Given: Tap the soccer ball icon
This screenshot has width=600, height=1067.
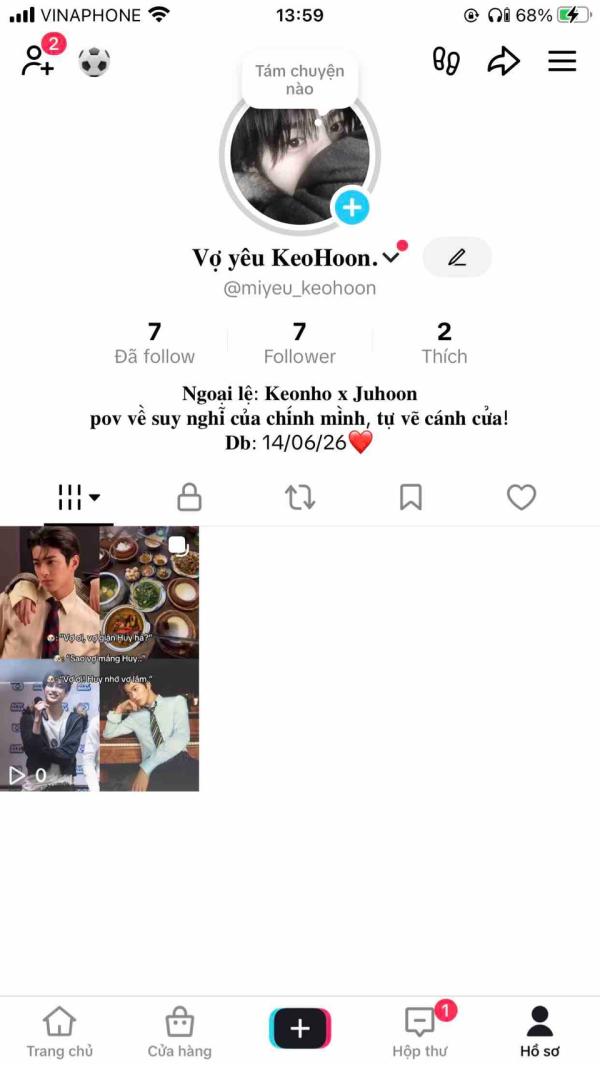Looking at the screenshot, I should [x=94, y=62].
